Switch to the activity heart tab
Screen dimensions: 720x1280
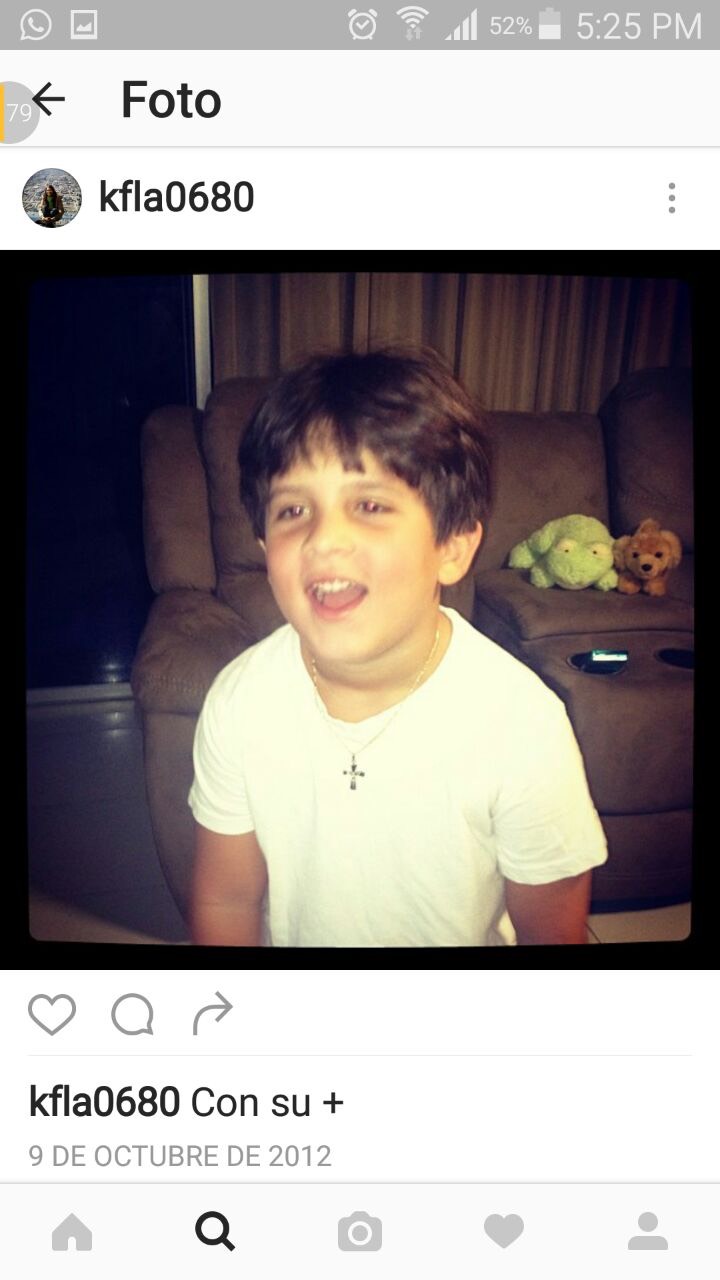pyautogui.click(x=504, y=1232)
